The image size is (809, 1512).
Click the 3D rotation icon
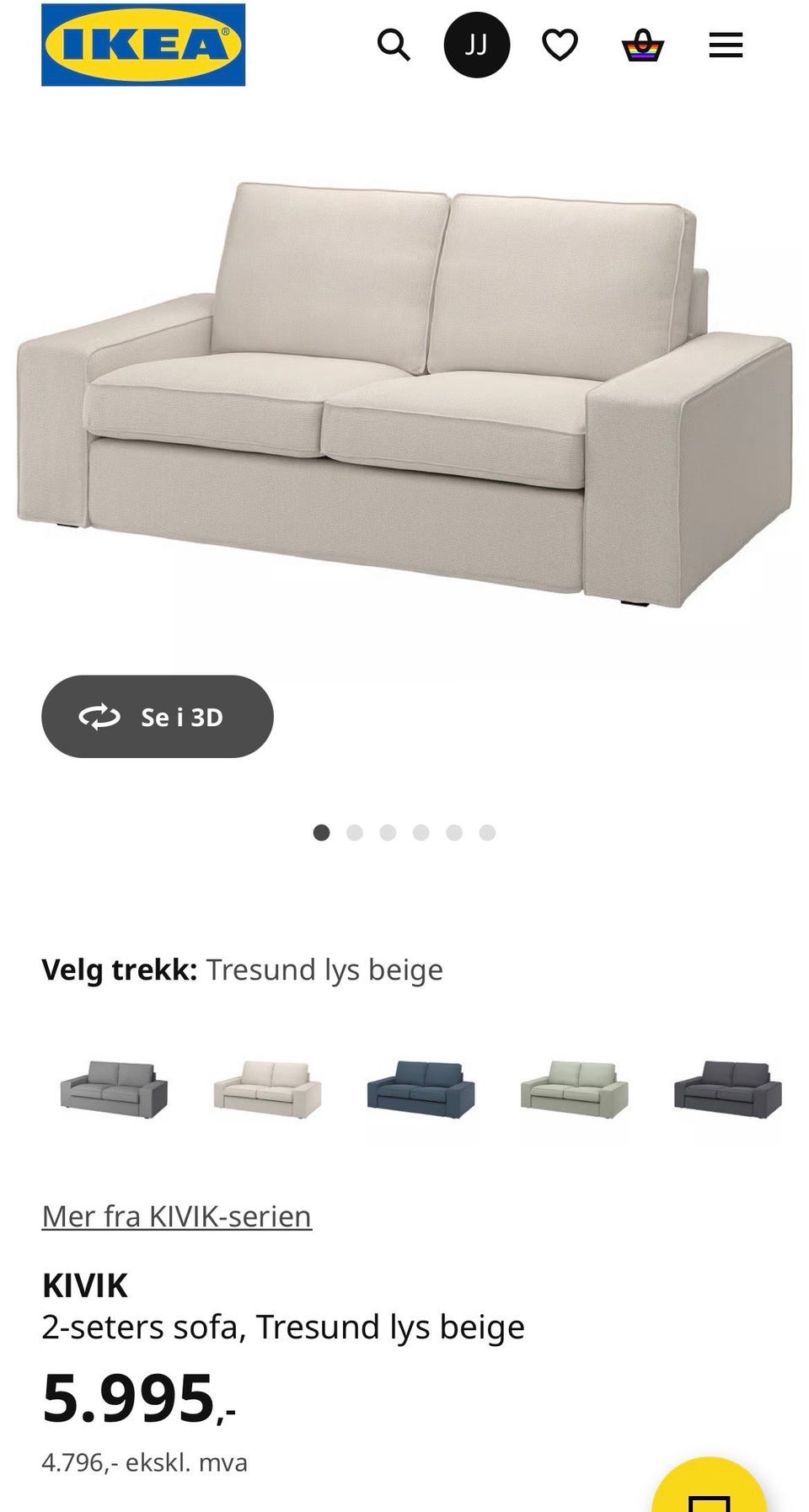(x=99, y=717)
